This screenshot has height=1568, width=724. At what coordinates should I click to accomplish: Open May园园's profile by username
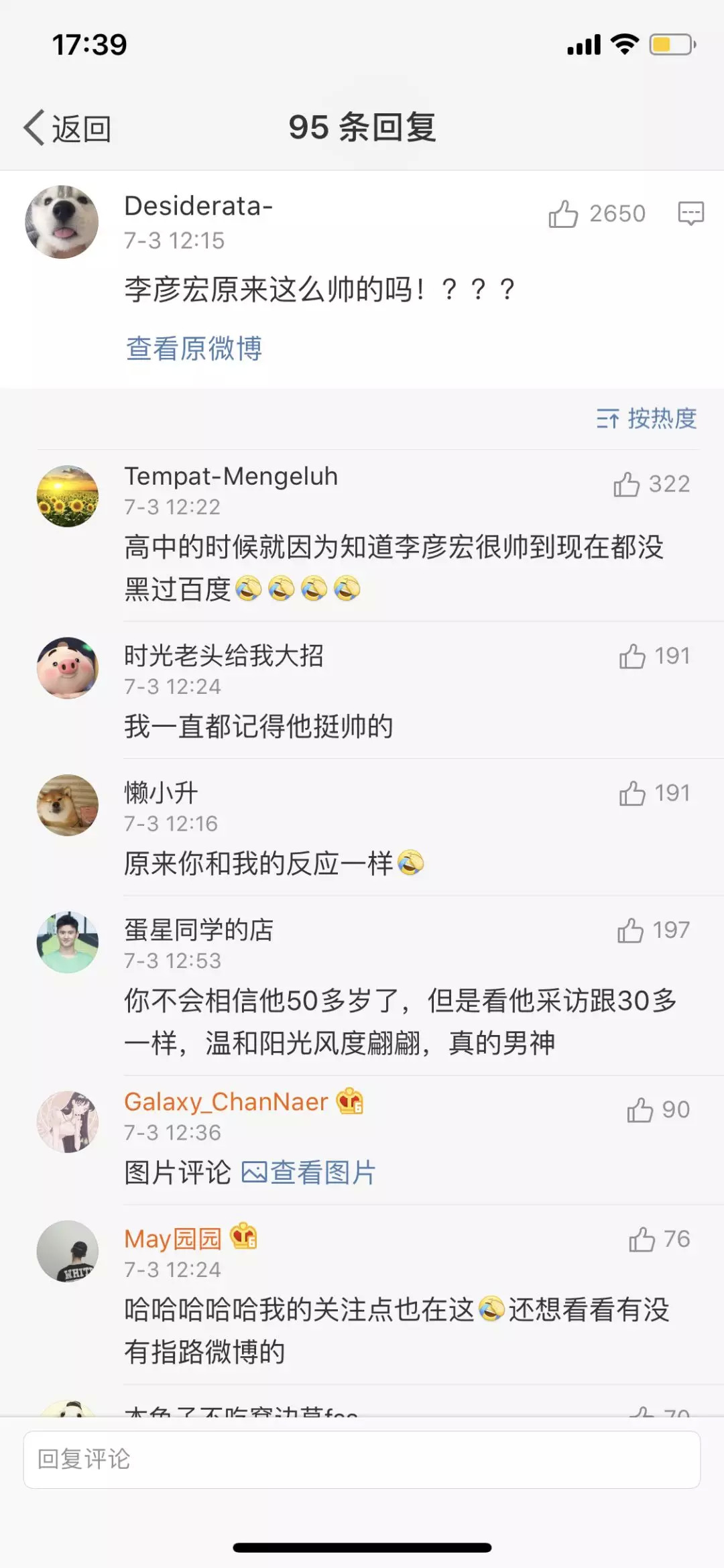point(173,1238)
